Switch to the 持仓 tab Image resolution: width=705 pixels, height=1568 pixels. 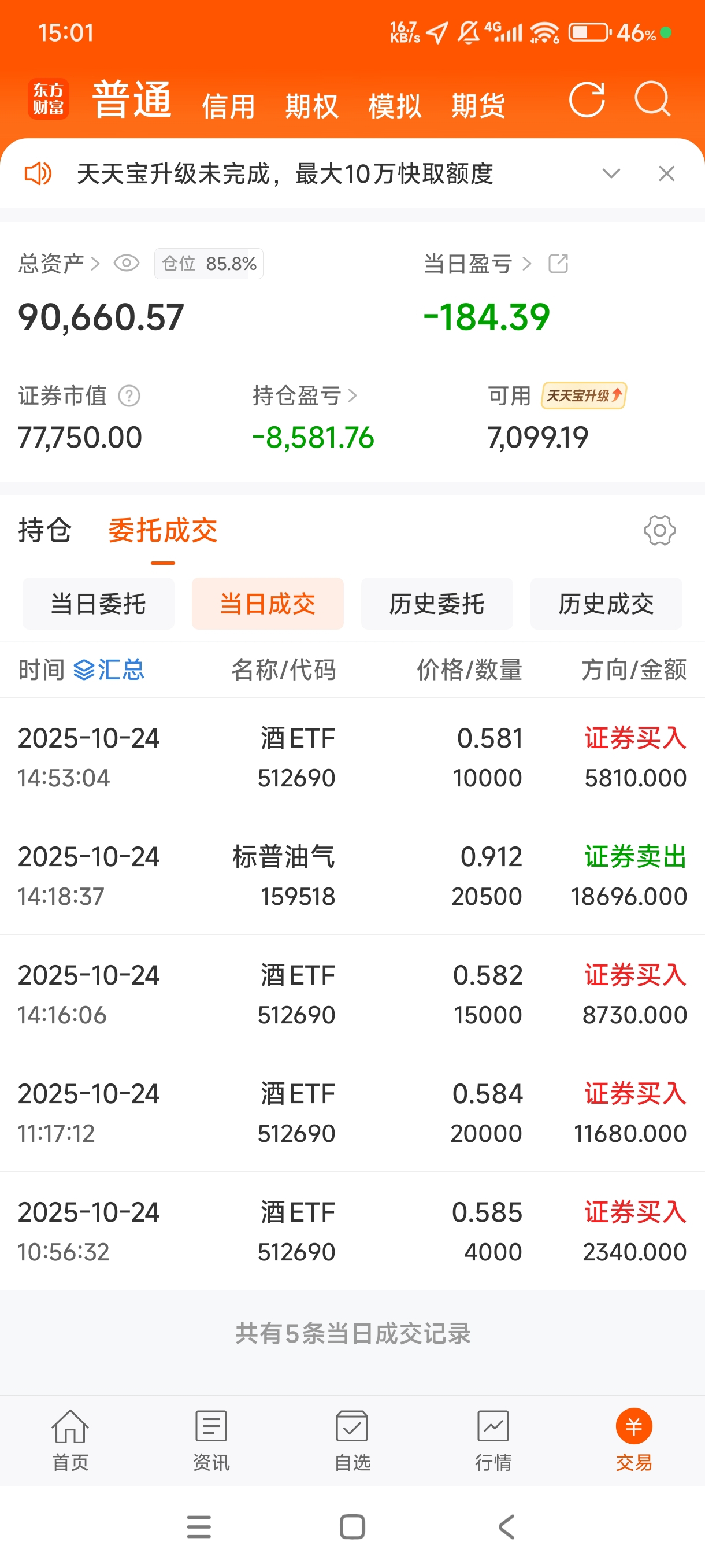pos(44,530)
